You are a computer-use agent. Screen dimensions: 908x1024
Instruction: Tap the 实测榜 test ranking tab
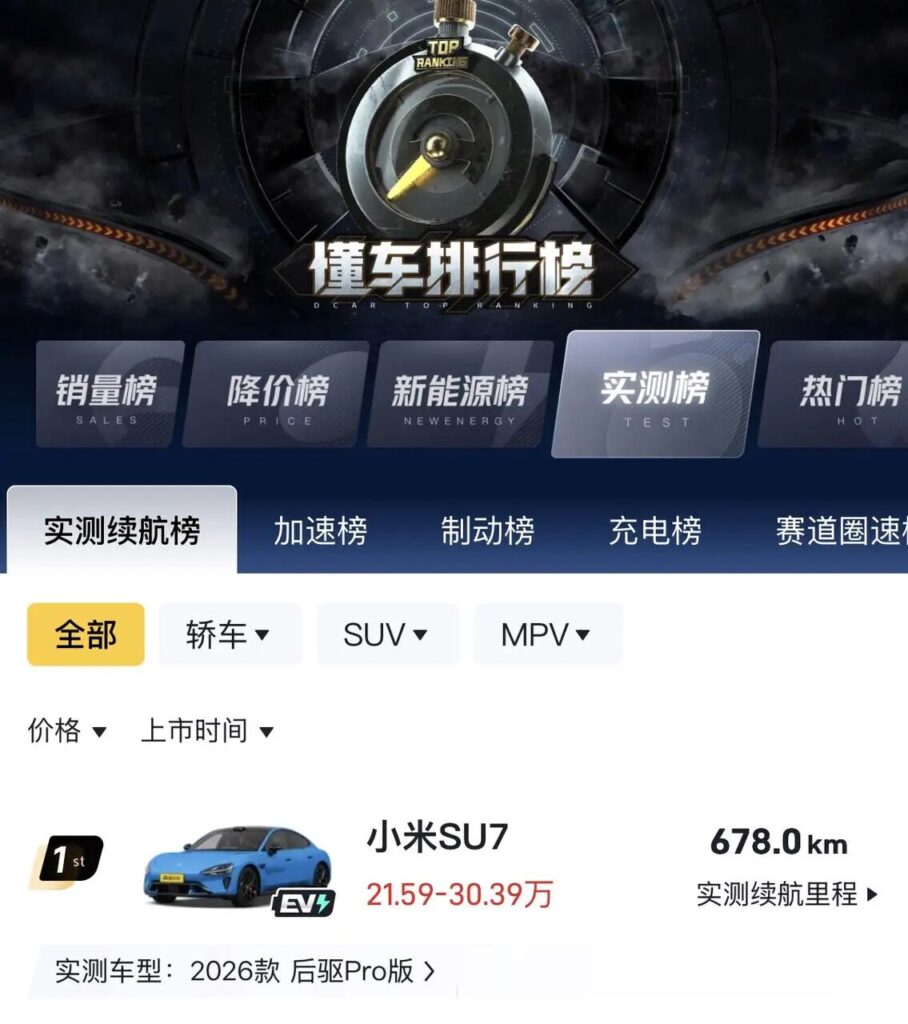click(x=655, y=394)
